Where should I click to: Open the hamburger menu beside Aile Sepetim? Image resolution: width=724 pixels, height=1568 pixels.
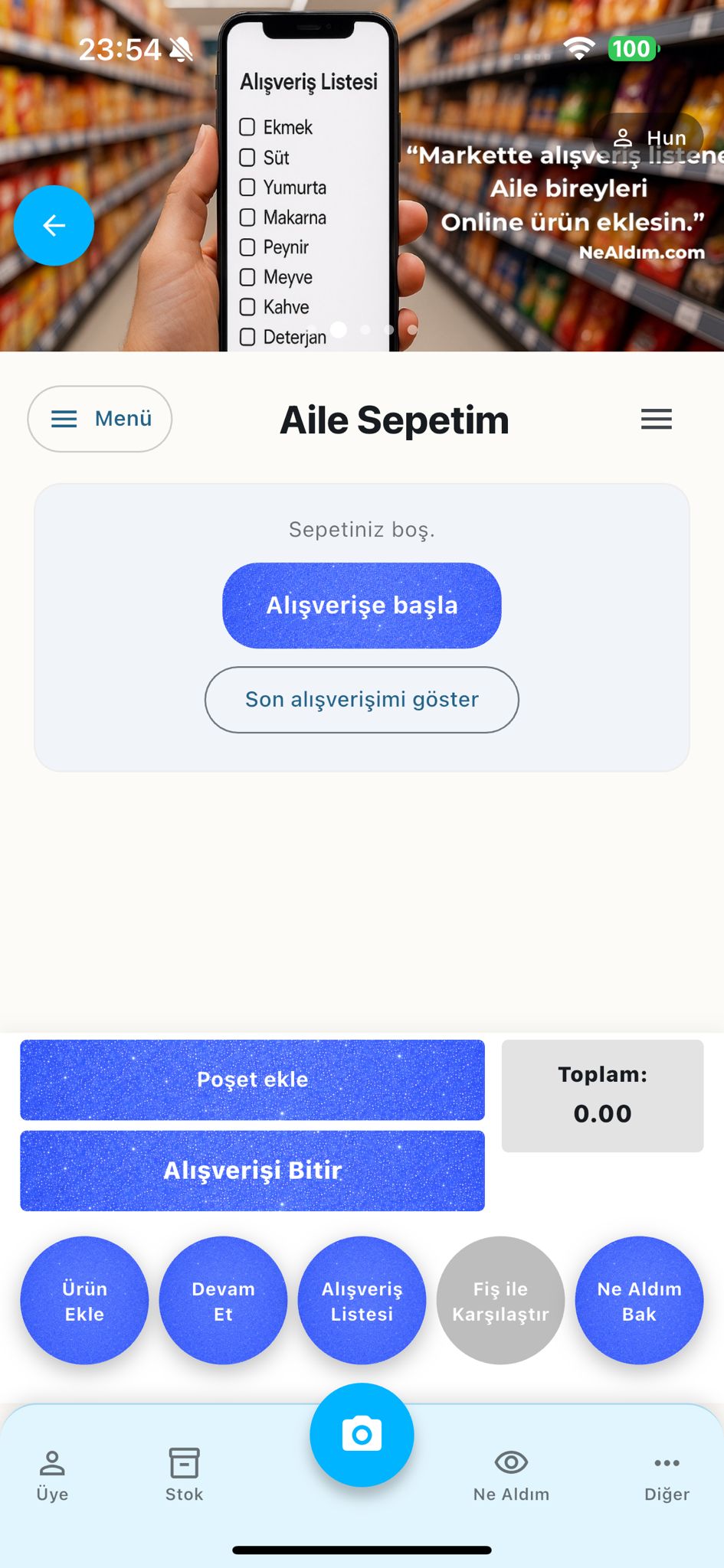[656, 419]
